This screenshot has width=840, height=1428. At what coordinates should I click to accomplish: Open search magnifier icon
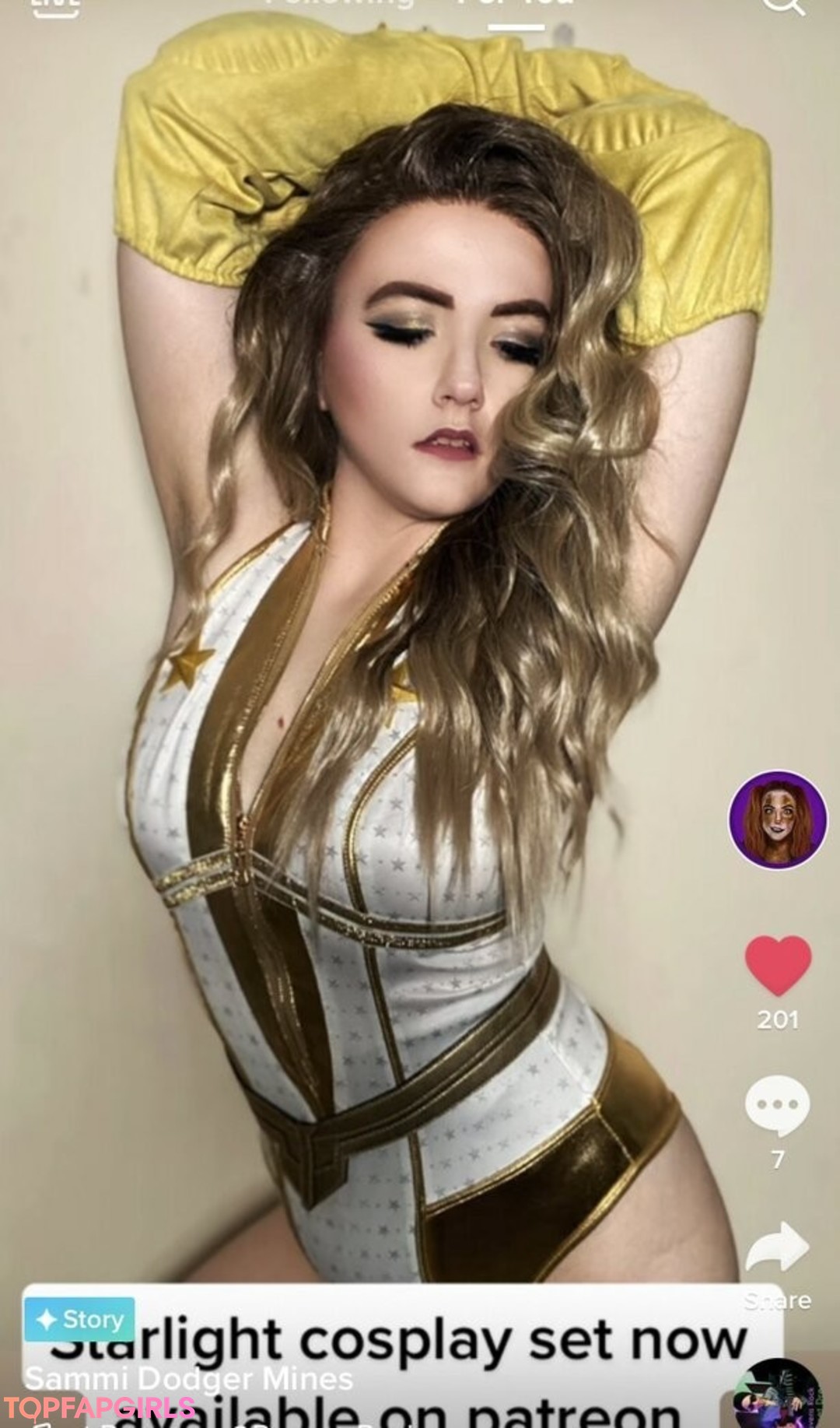782,6
